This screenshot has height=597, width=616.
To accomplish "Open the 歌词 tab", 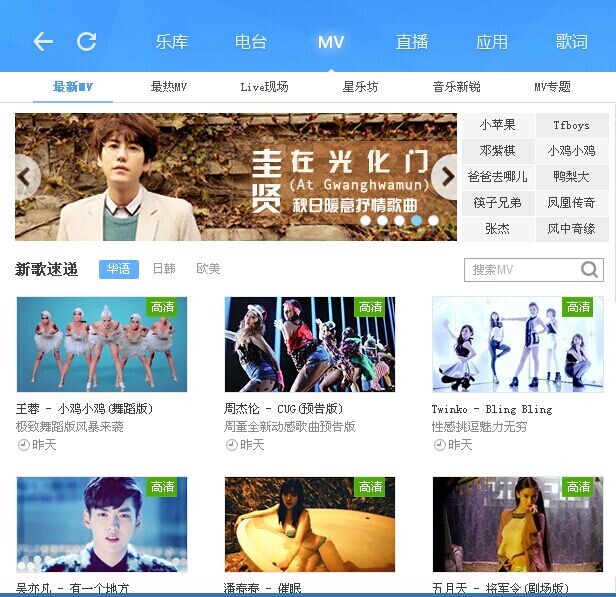I will pos(571,42).
